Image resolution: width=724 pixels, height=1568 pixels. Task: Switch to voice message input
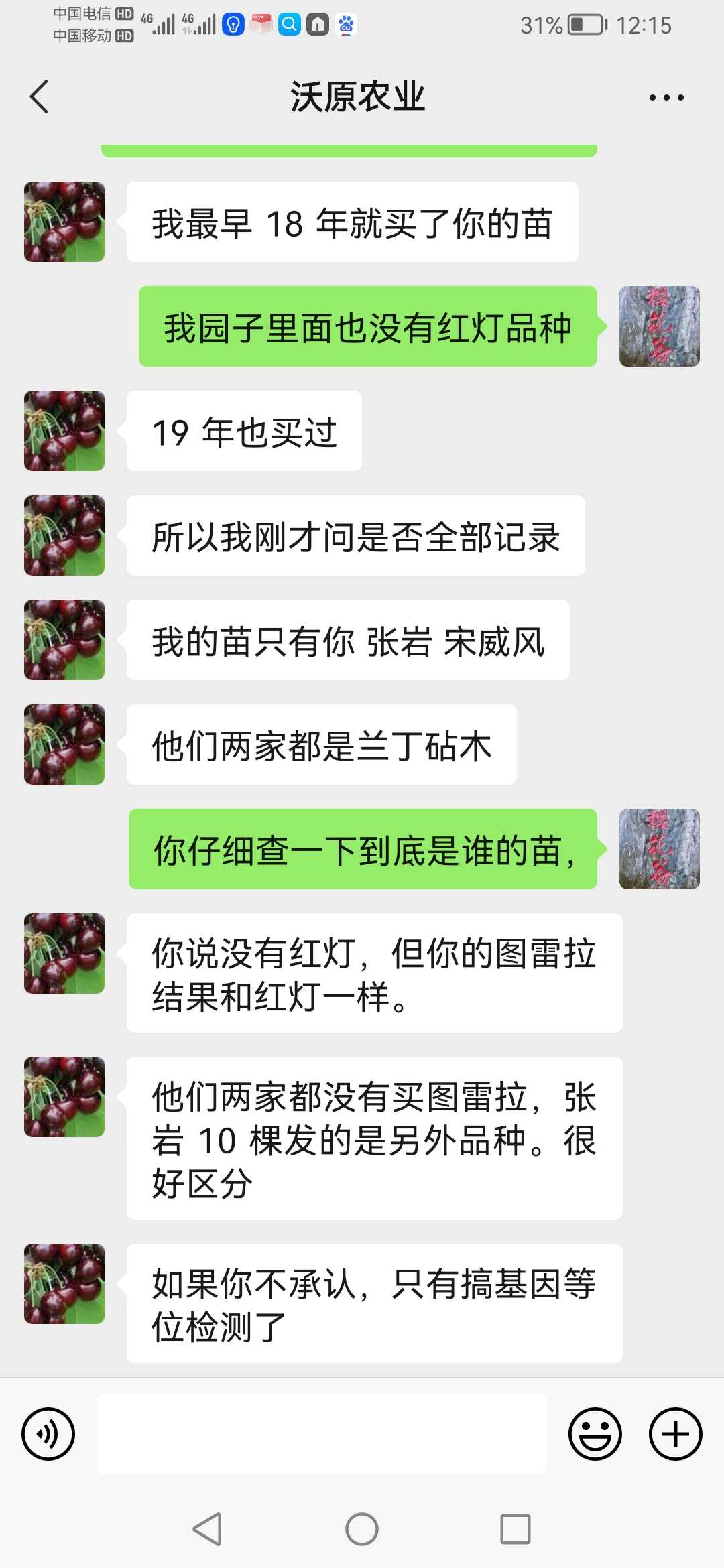[x=48, y=1434]
